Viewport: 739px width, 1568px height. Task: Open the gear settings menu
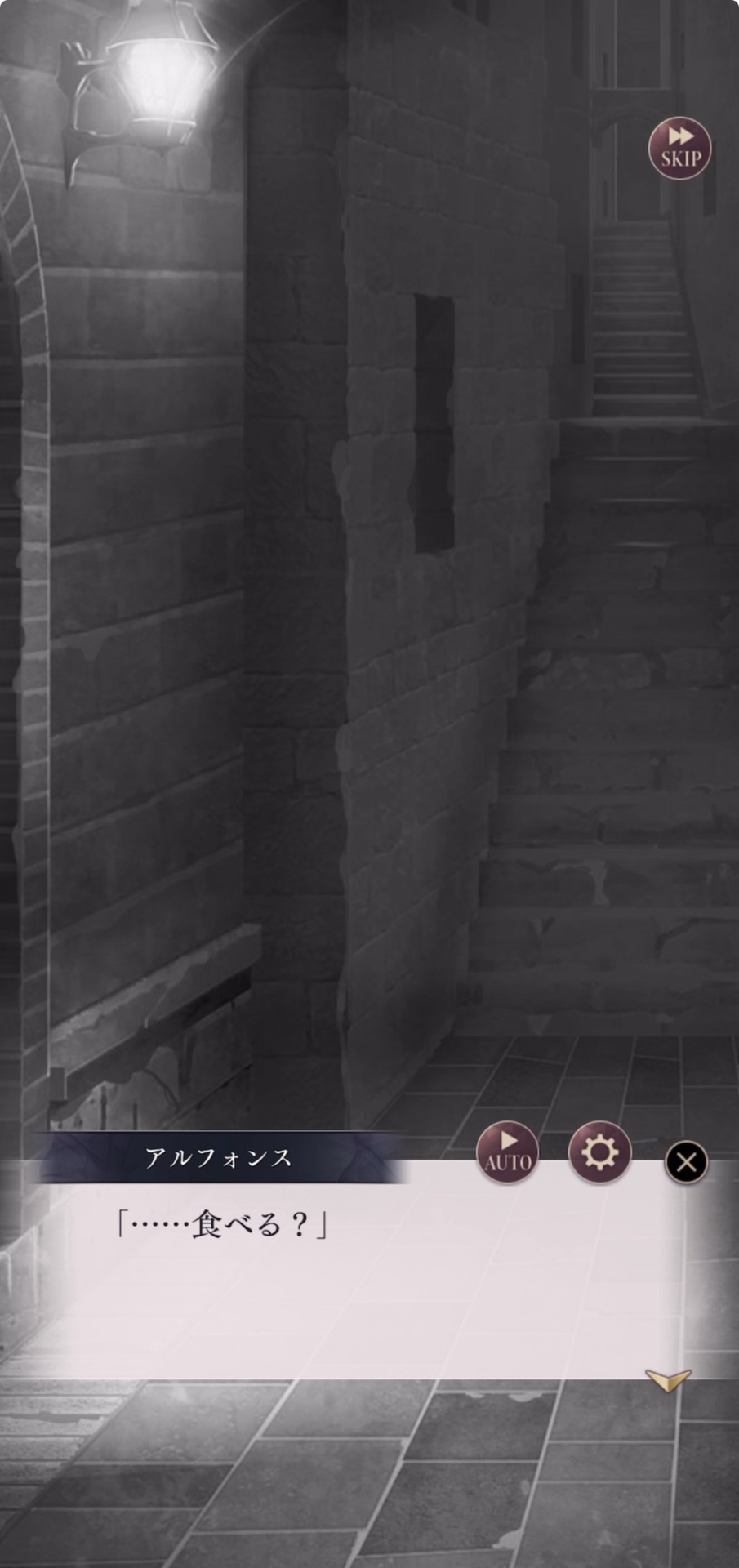pos(599,1152)
